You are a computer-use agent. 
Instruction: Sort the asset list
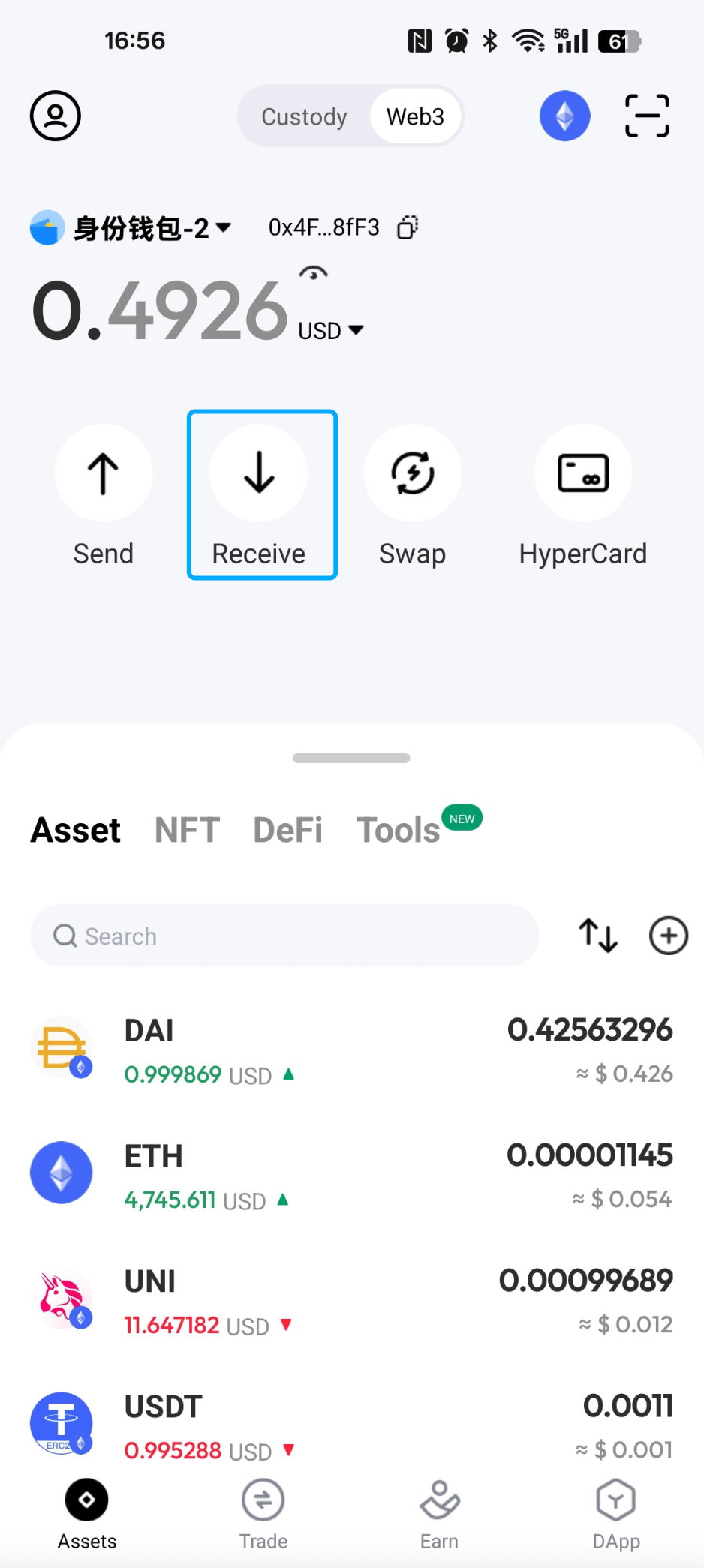click(x=598, y=936)
